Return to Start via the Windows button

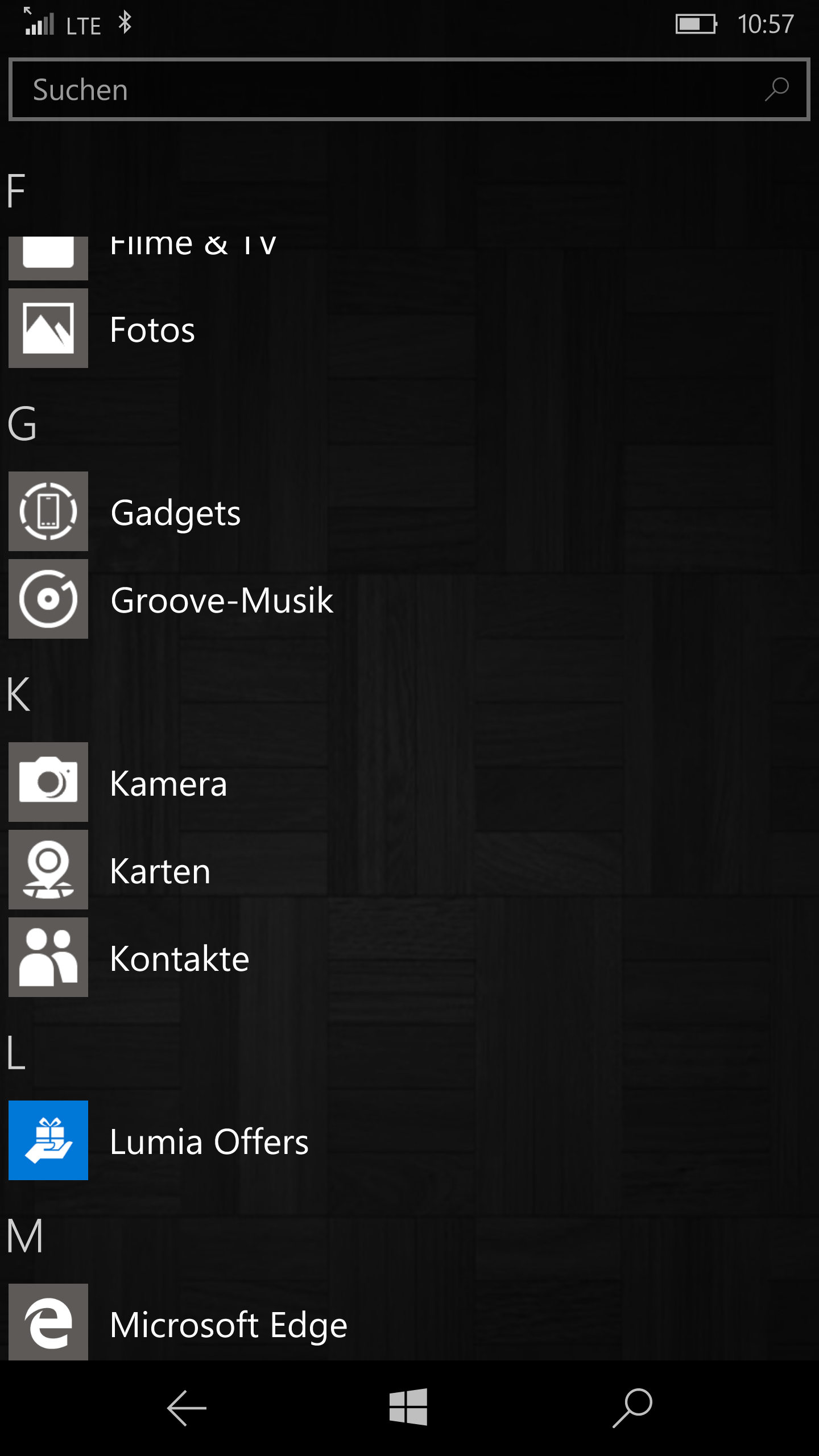(408, 1407)
